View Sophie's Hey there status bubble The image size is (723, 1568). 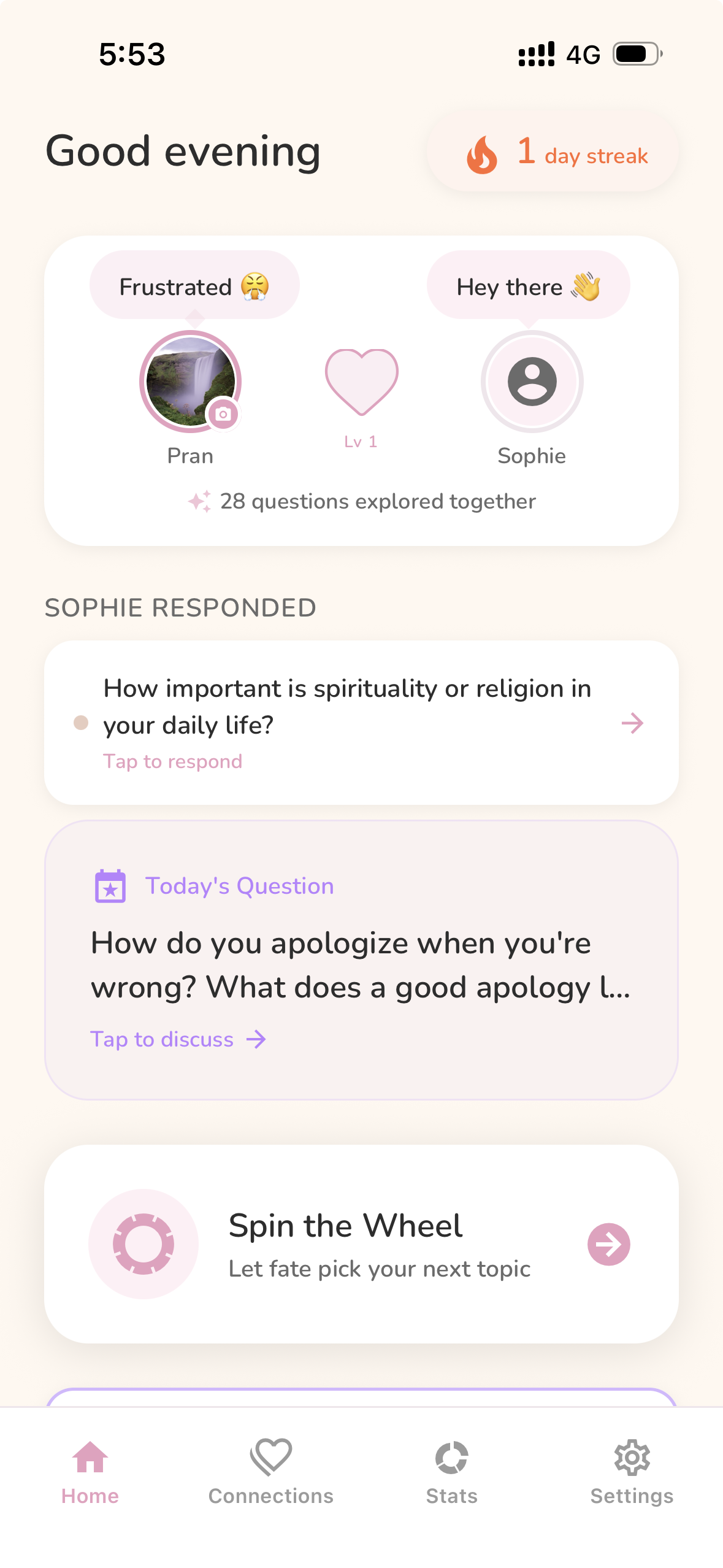(528, 286)
